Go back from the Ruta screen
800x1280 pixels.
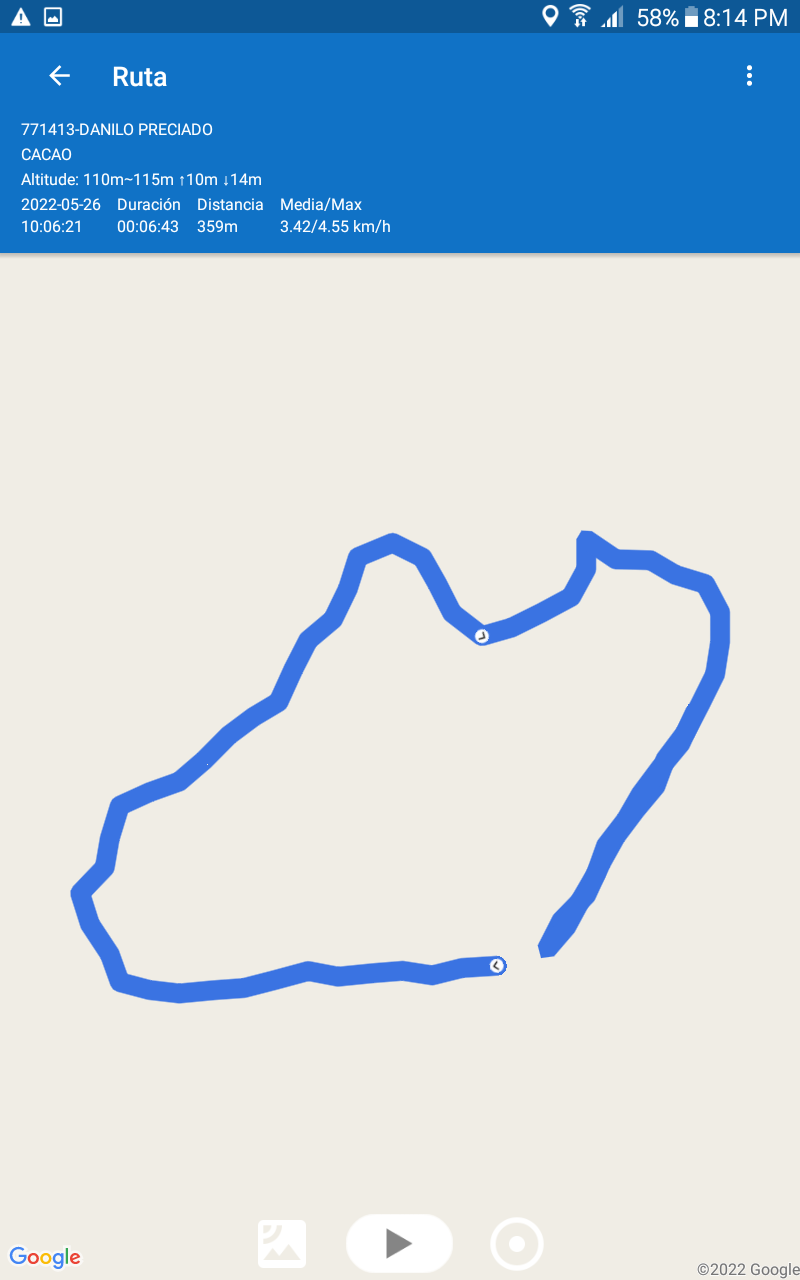pyautogui.click(x=59, y=76)
